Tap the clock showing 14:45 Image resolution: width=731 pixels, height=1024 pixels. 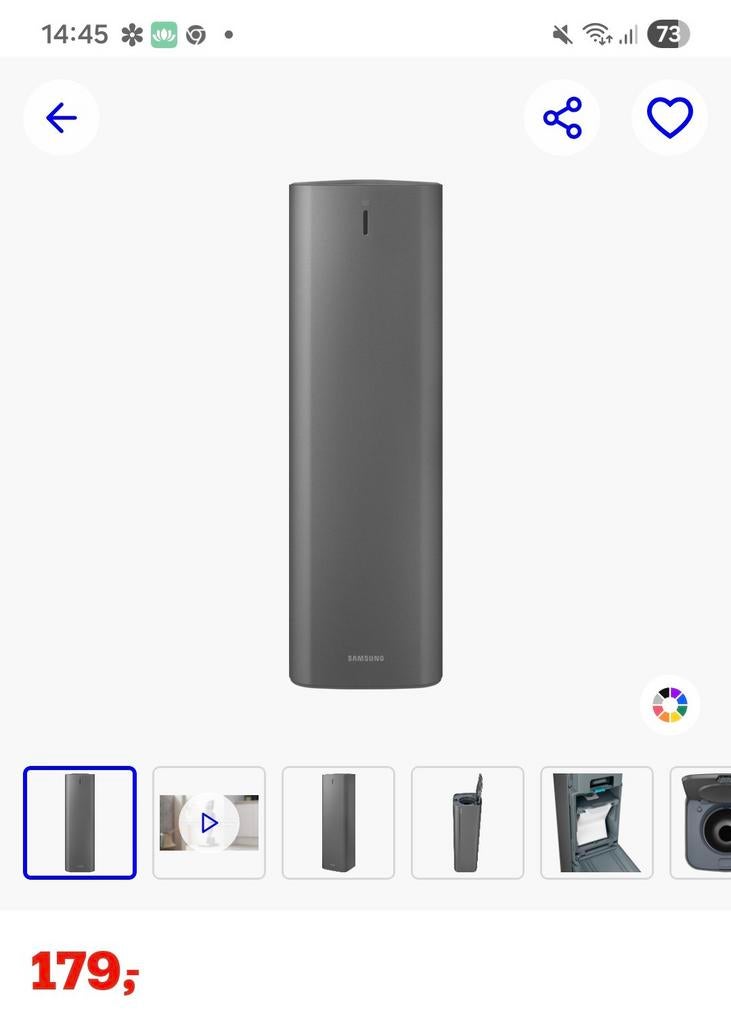point(75,34)
